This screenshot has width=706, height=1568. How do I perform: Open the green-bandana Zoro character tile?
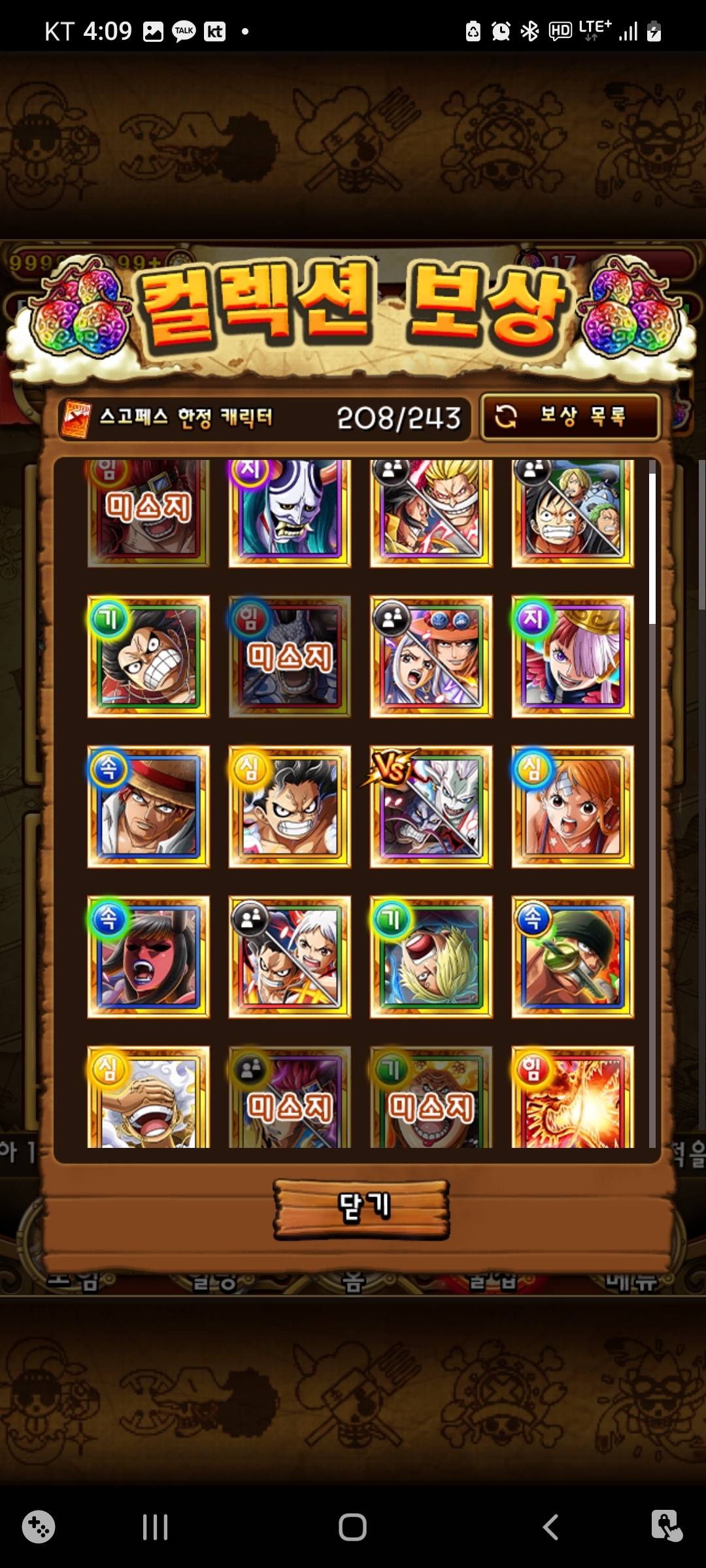pos(573,957)
